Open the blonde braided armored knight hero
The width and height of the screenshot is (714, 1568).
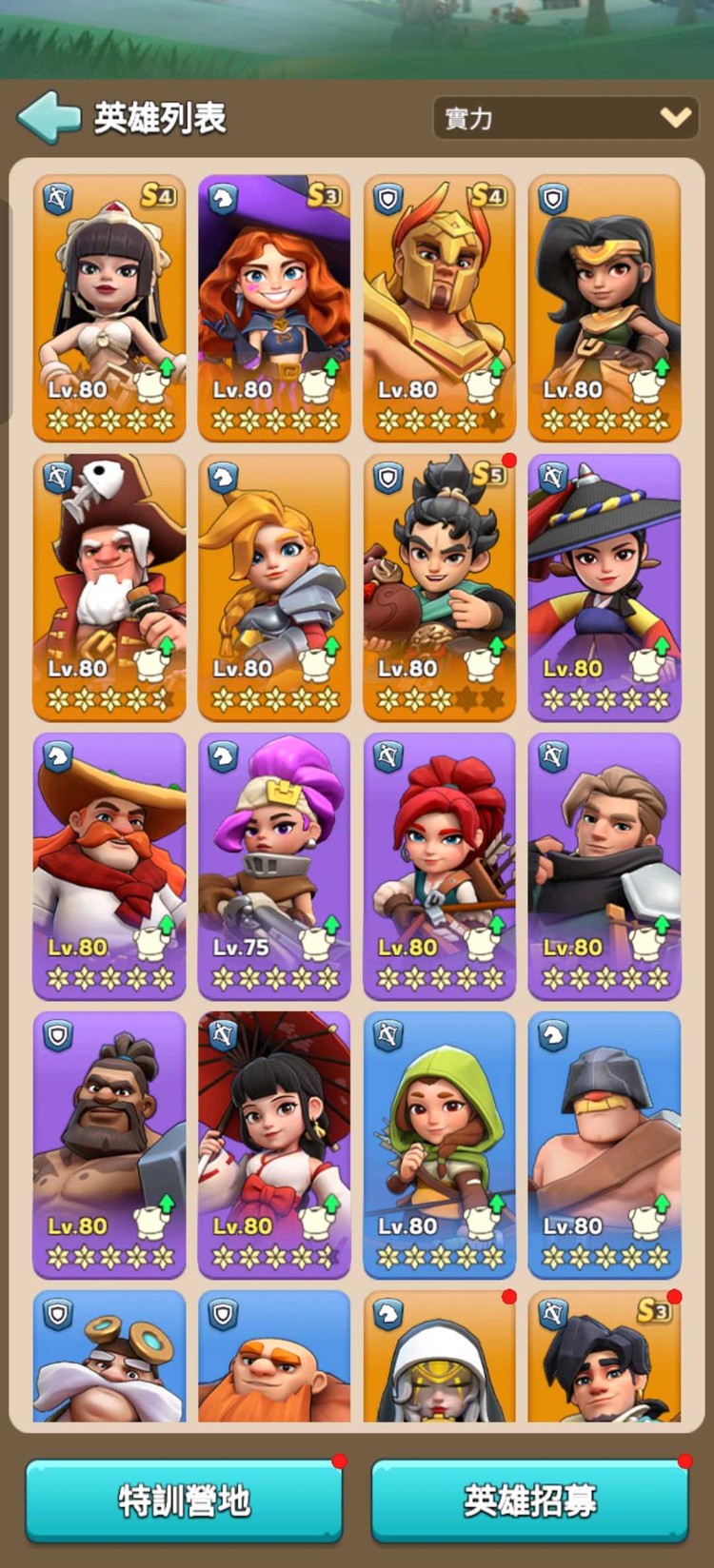(x=274, y=585)
